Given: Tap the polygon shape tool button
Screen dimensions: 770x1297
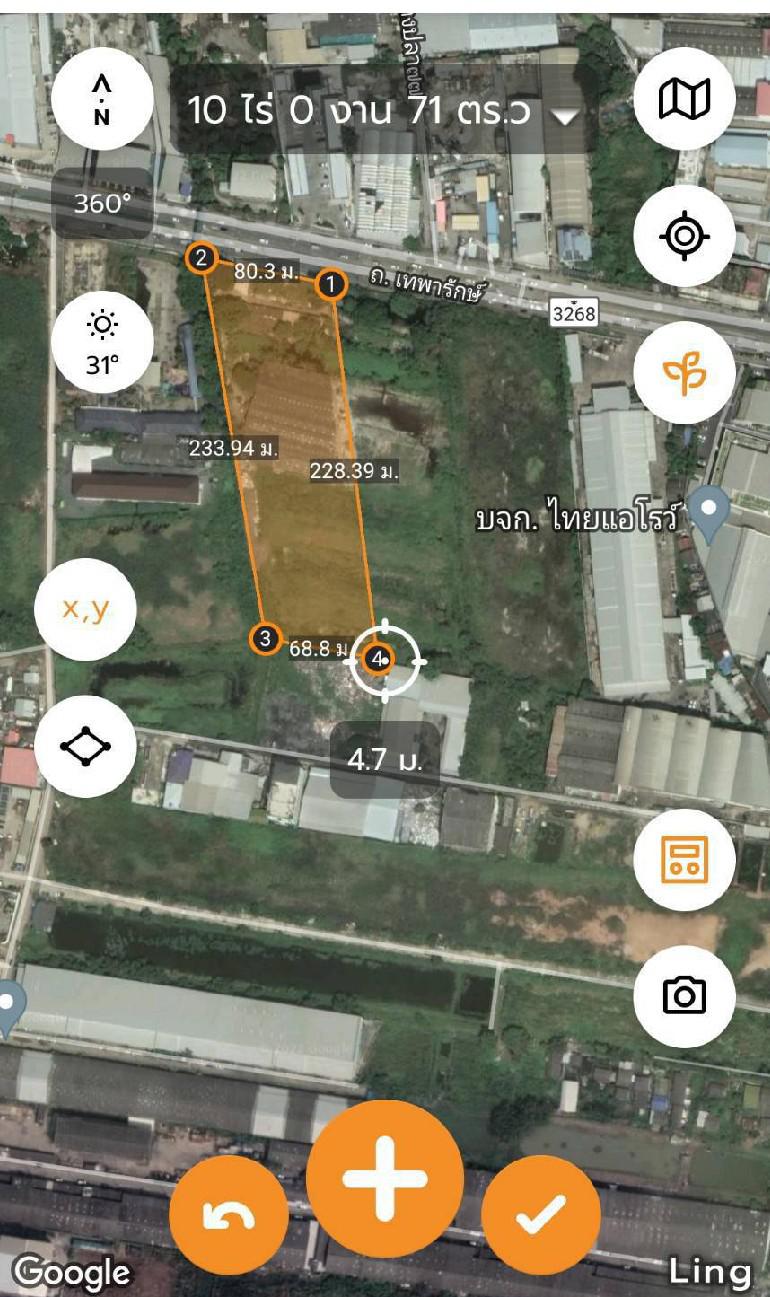Looking at the screenshot, I should [85, 746].
